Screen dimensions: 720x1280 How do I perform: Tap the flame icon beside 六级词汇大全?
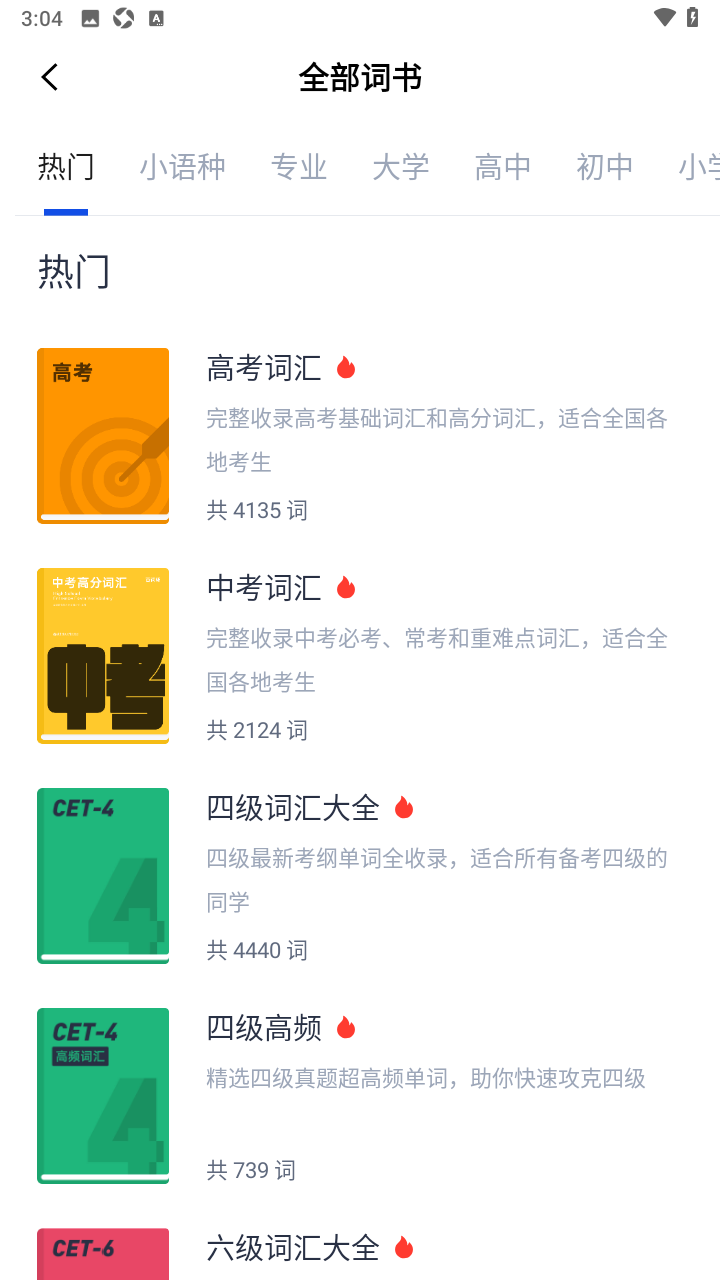click(404, 1247)
